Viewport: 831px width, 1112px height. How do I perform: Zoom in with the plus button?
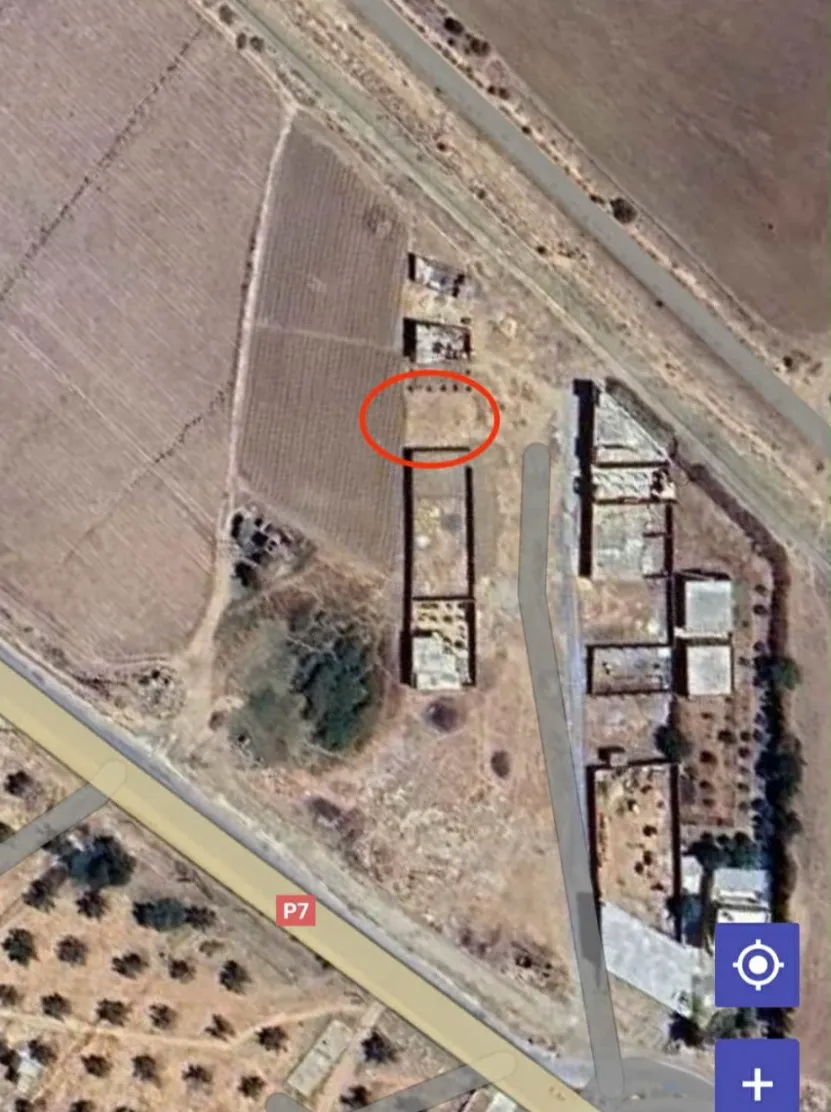click(x=757, y=1081)
